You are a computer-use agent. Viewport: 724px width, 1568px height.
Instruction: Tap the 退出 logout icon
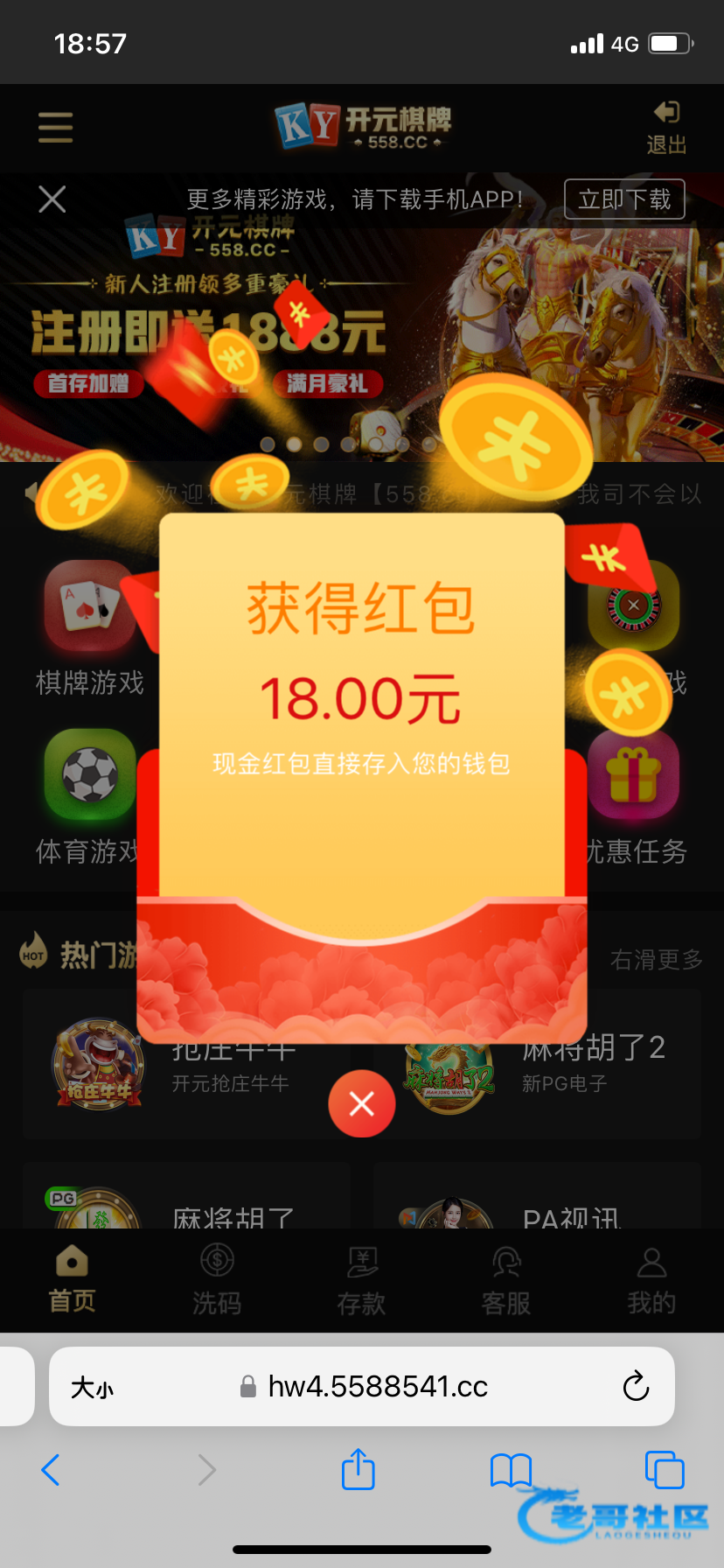(666, 128)
